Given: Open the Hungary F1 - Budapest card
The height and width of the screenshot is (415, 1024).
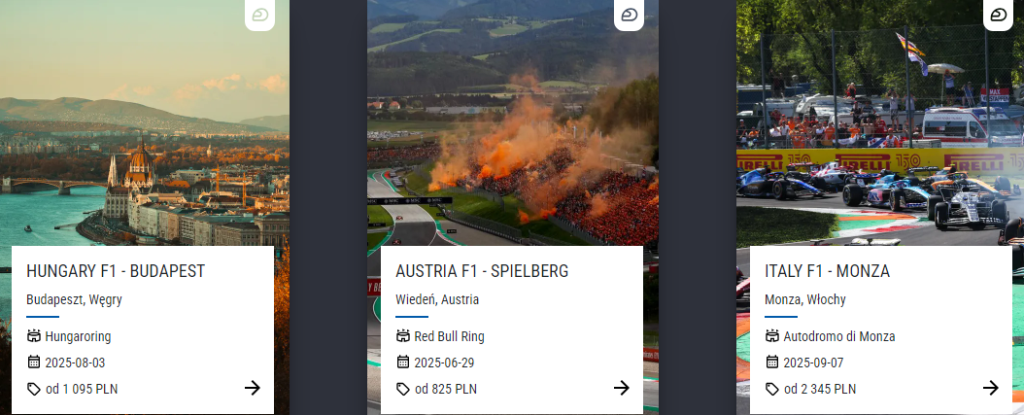Looking at the screenshot, I should tap(116, 271).
